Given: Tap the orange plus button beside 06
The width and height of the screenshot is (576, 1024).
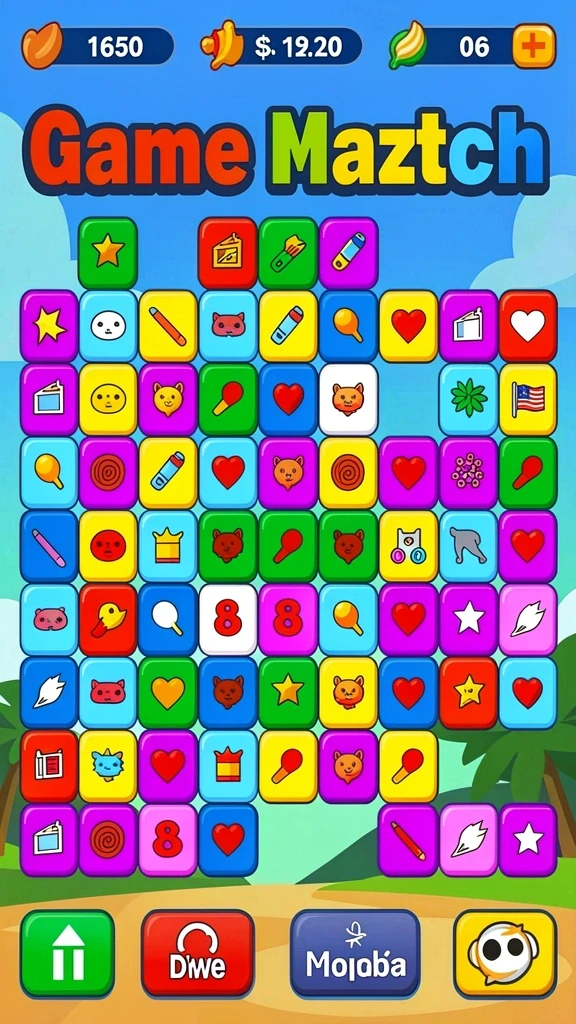Looking at the screenshot, I should pos(534,46).
